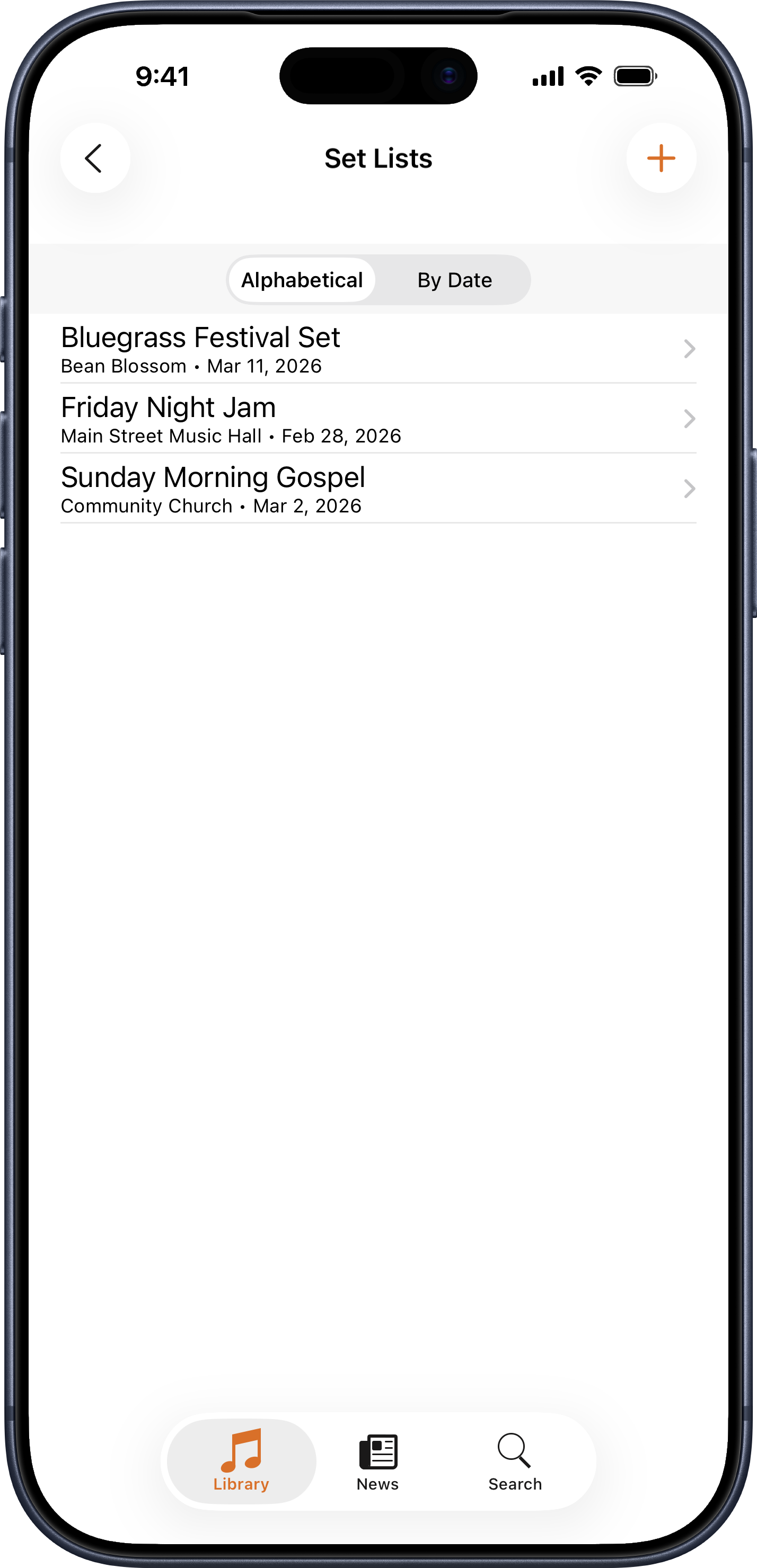Select the Alphabetical sort option
757x1568 pixels.
[x=302, y=280]
